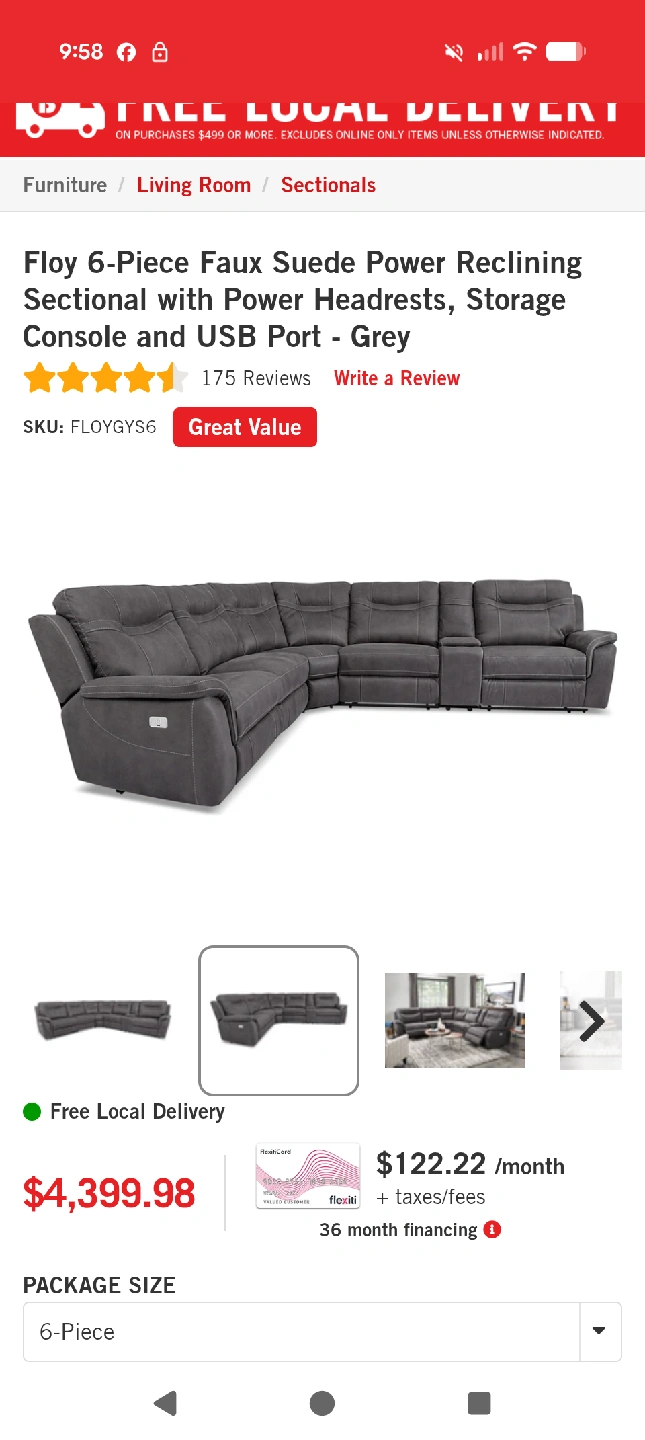The height and width of the screenshot is (1440, 645).
Task: Open the 175 Reviews link
Action: pos(256,378)
